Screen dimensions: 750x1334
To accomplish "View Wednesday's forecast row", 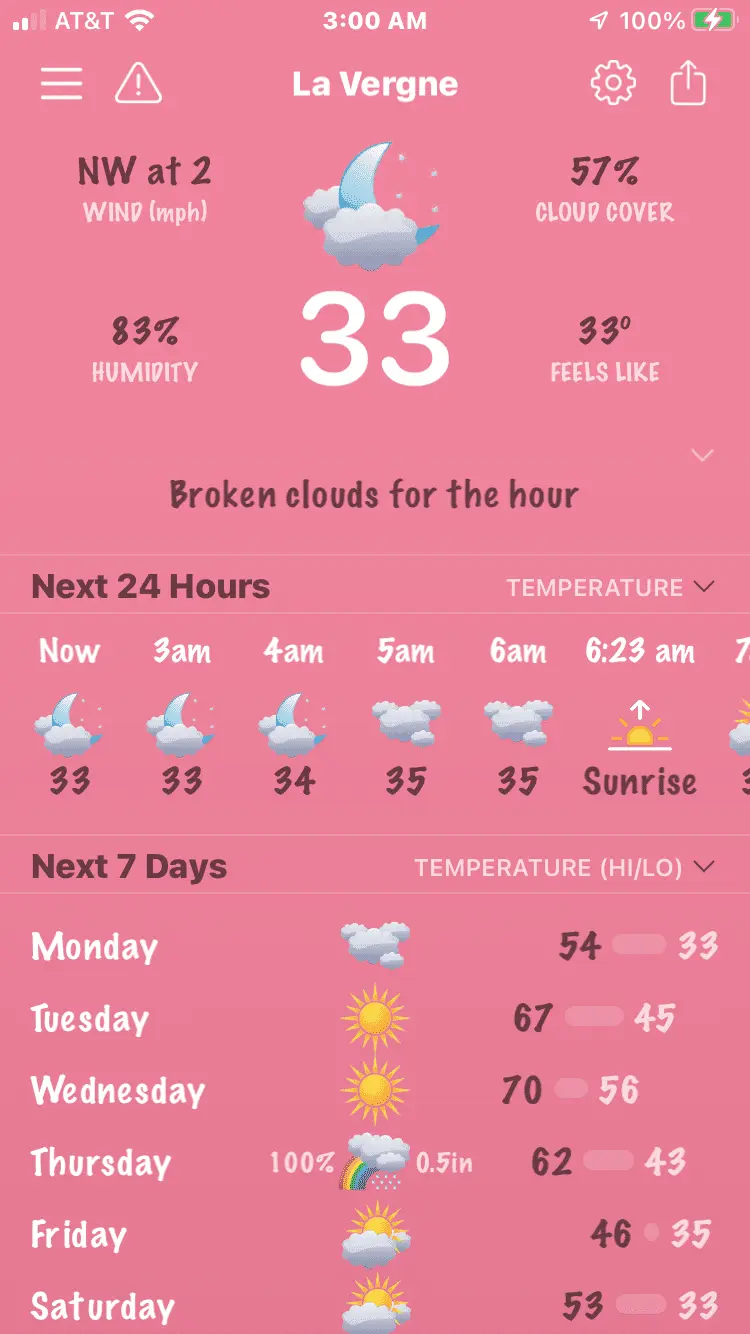I will coord(374,1090).
